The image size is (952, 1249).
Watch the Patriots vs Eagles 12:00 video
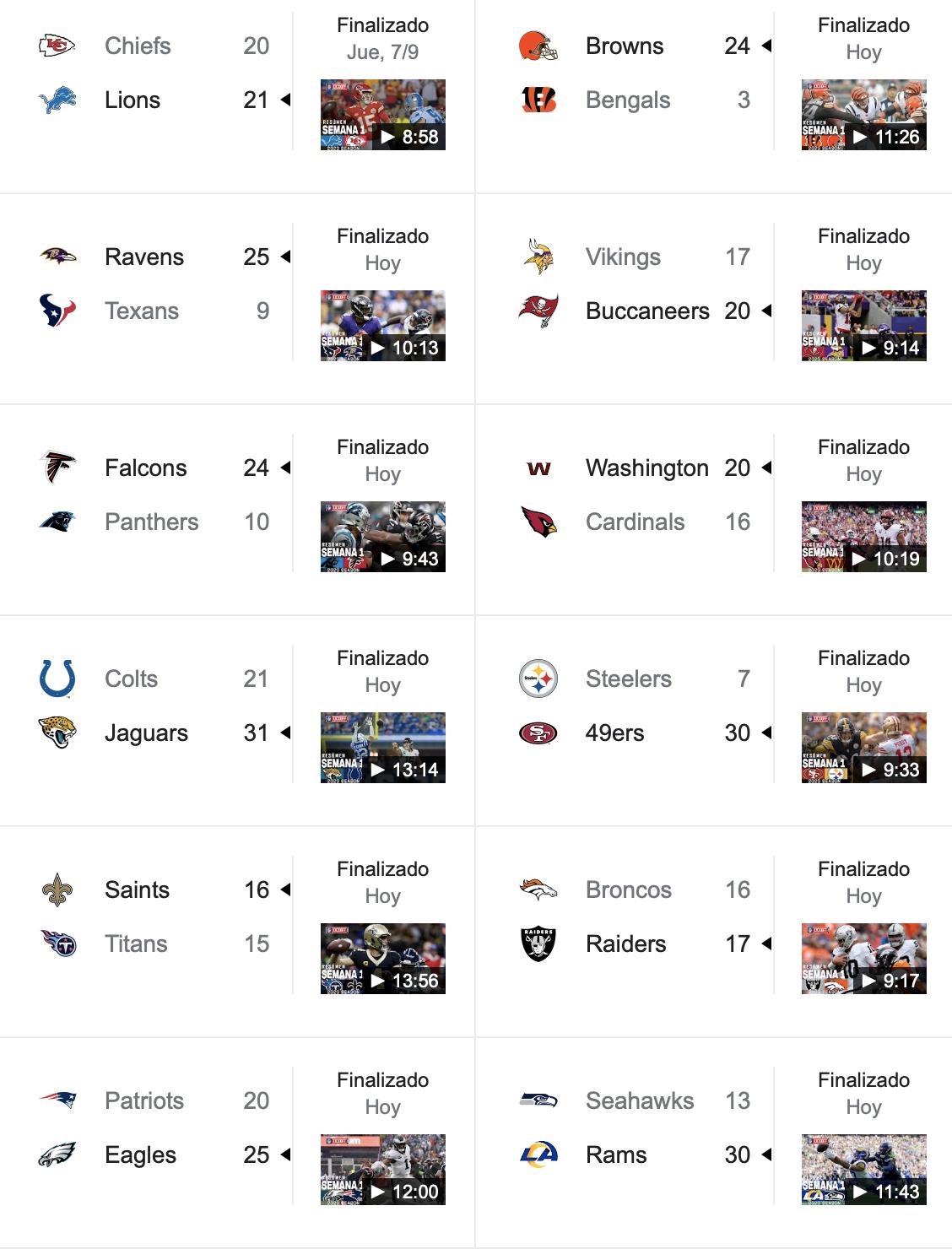coord(382,1170)
